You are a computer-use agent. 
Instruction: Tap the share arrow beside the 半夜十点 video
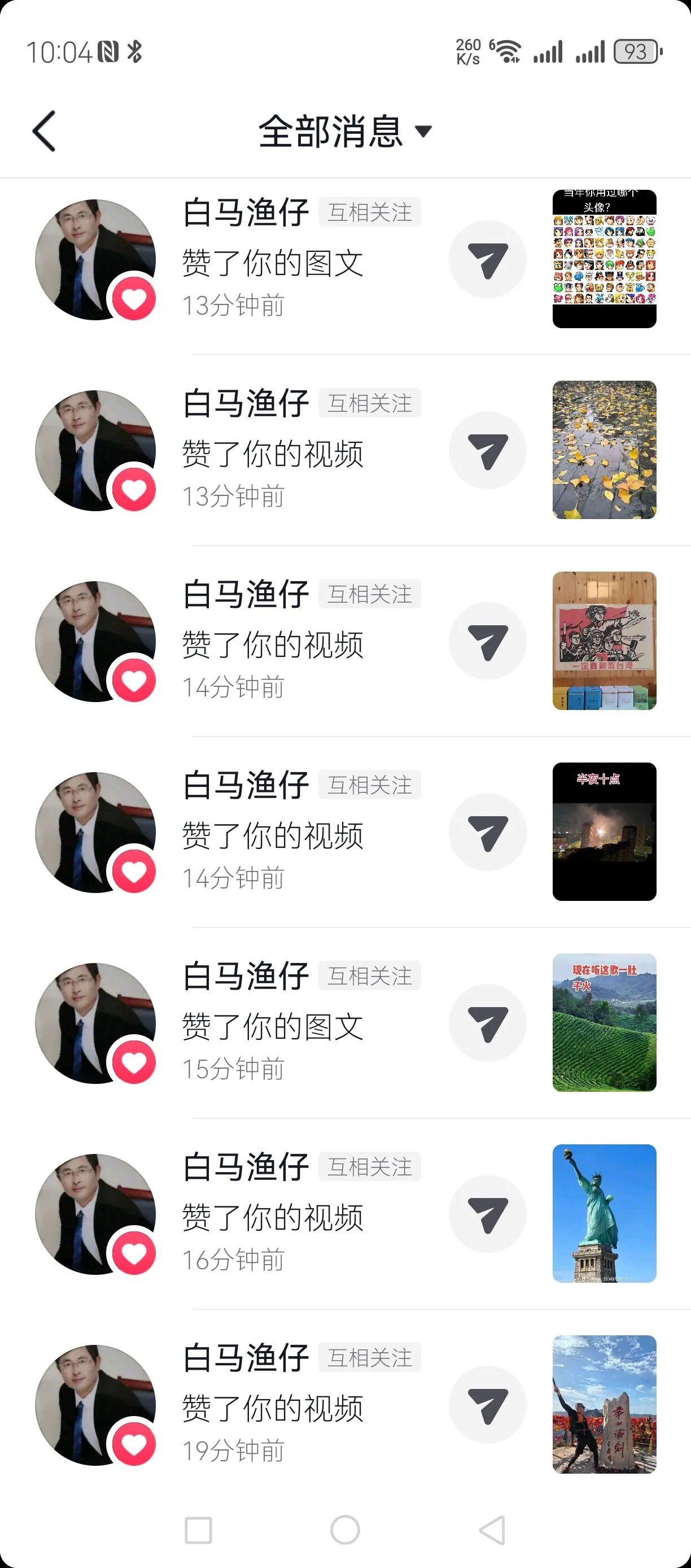click(x=487, y=832)
